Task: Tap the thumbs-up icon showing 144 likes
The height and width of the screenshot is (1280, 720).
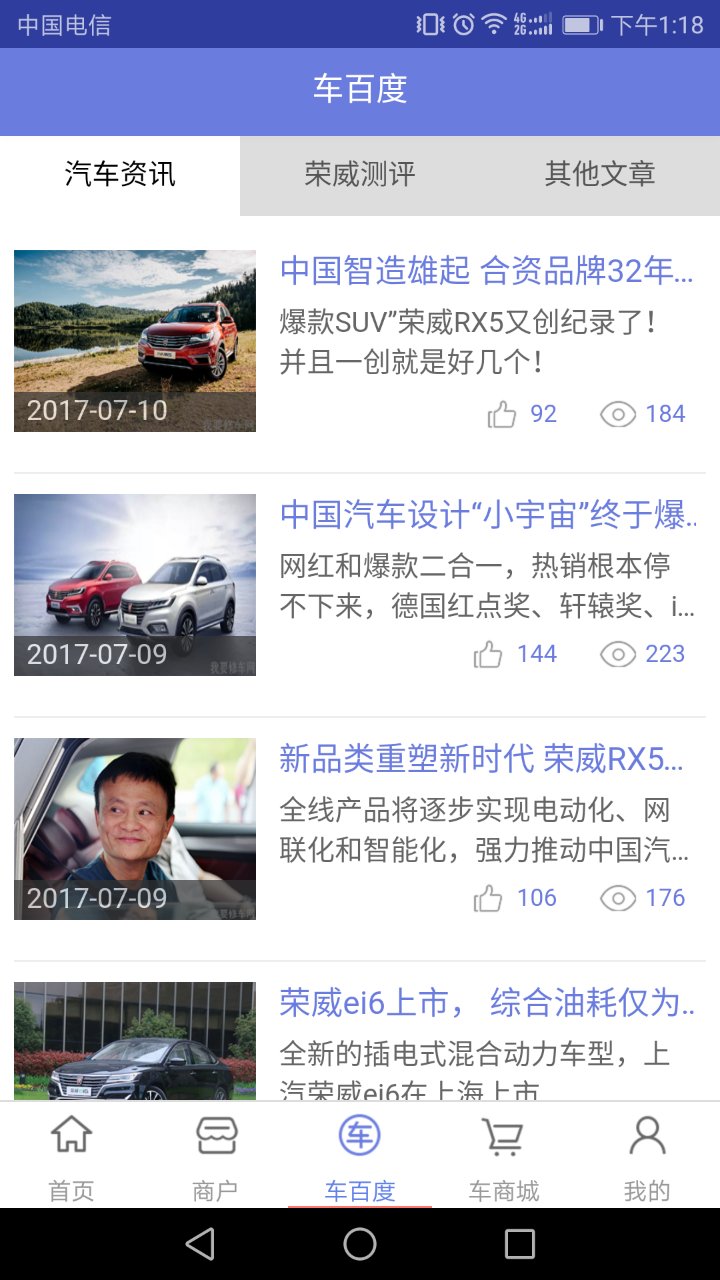Action: [489, 653]
